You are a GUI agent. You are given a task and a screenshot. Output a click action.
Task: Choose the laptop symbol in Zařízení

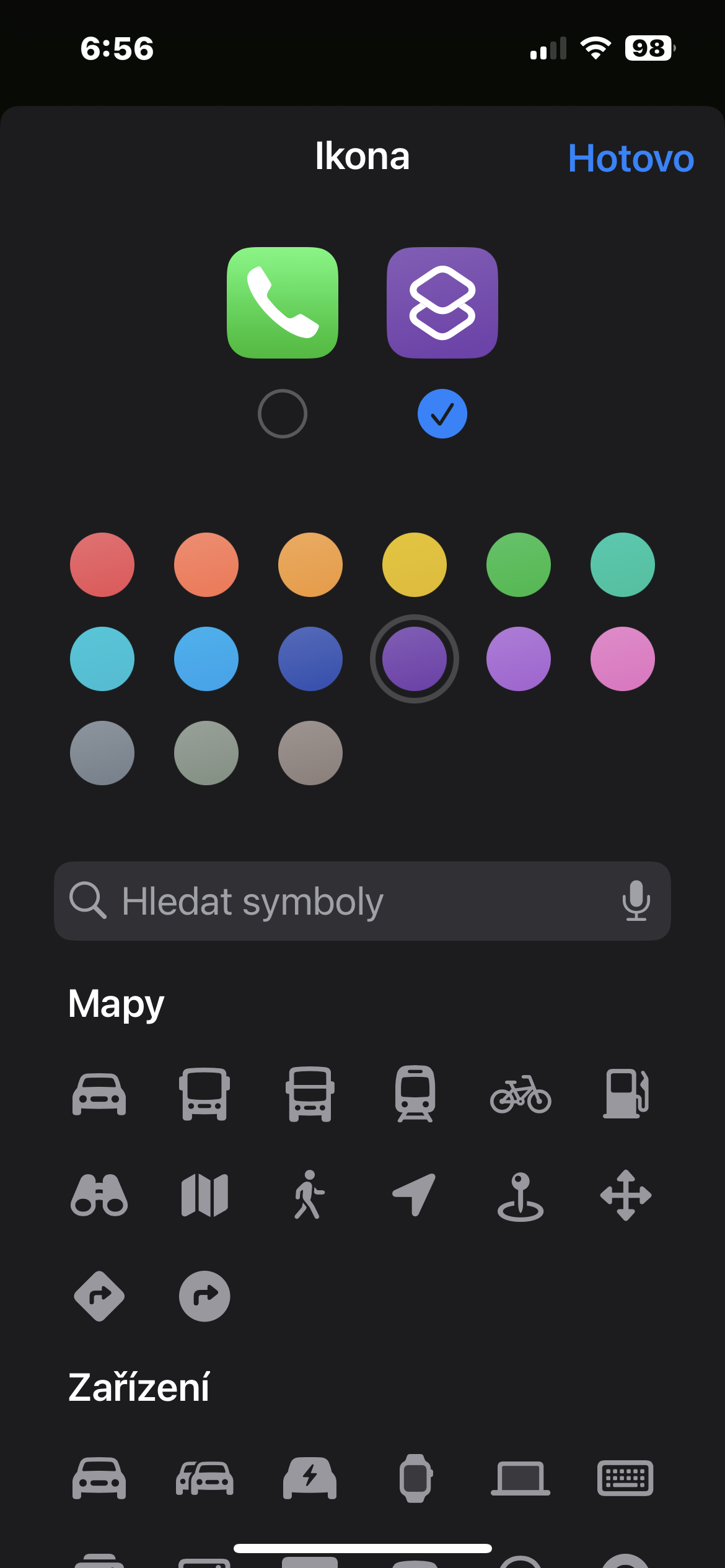(x=521, y=1479)
